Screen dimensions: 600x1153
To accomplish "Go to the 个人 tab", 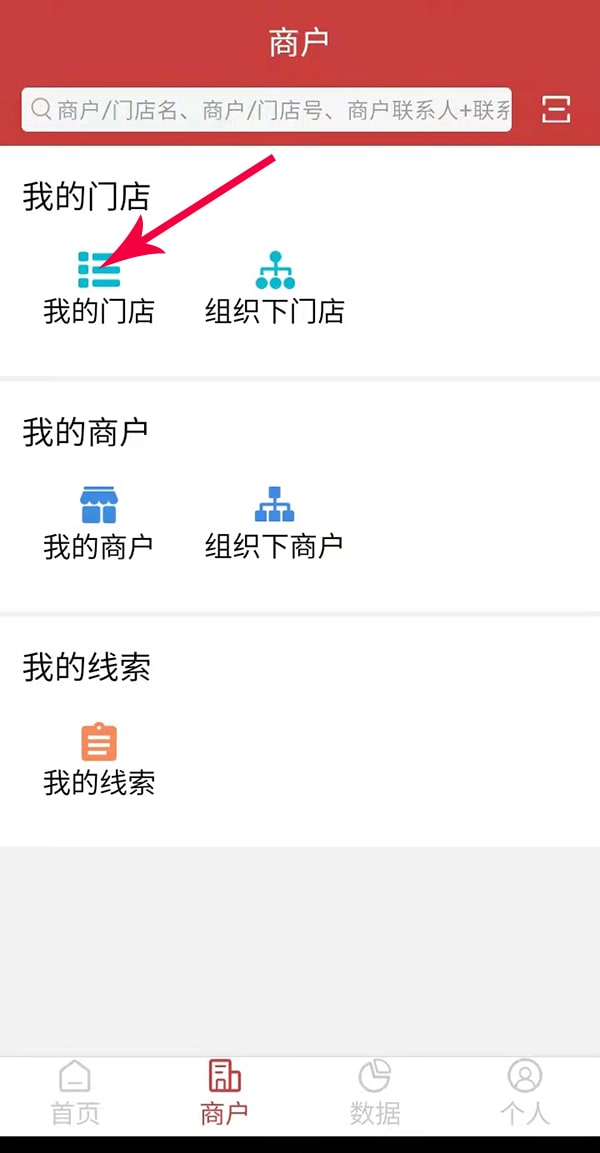I will pos(525,1093).
